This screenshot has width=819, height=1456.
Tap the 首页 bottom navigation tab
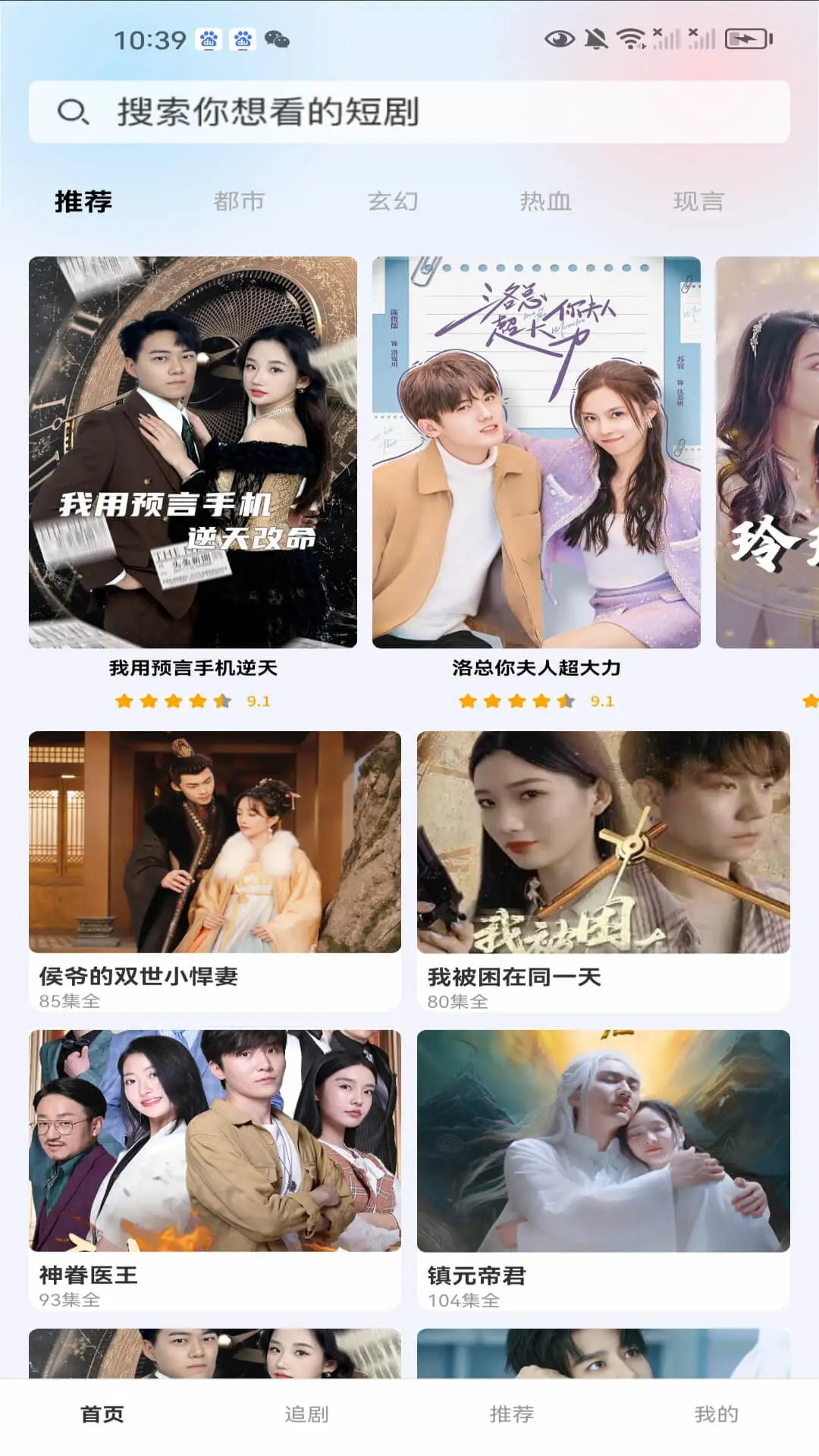point(102,1414)
